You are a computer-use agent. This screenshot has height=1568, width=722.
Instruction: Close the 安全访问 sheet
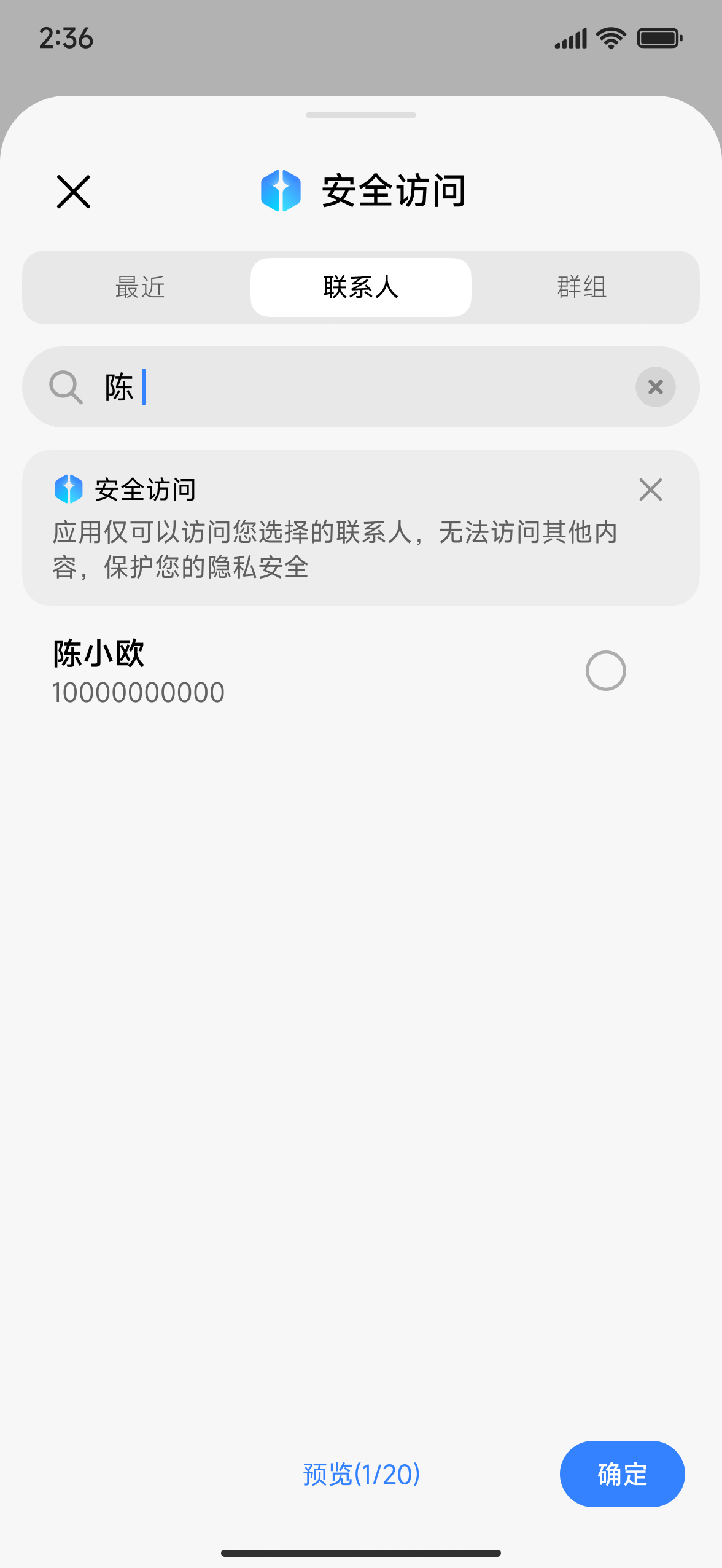click(74, 192)
